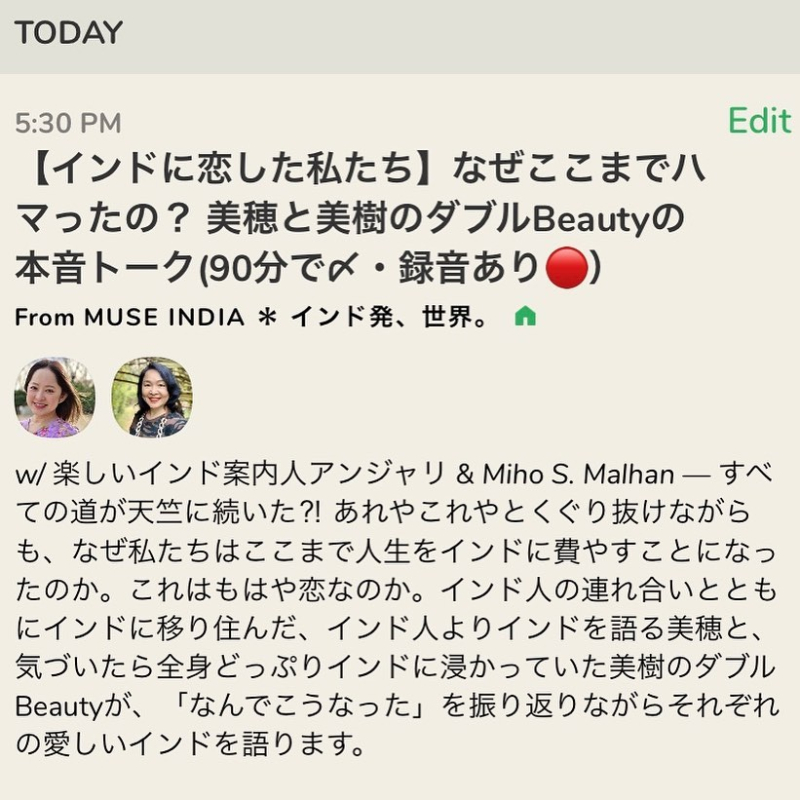View the second host's profile photo
Viewport: 800px width, 800px height.
pos(151,398)
